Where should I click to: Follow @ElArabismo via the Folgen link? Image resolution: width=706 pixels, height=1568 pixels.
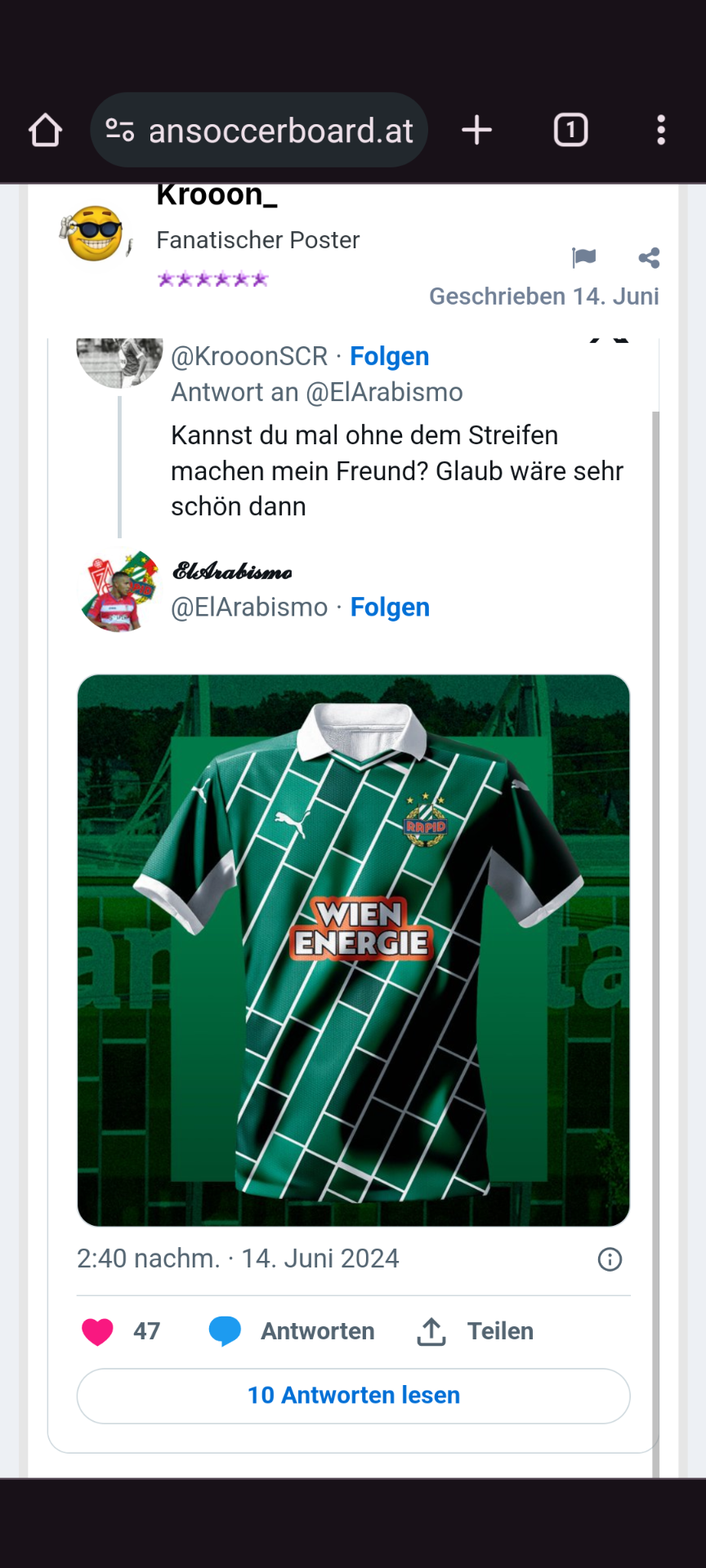(x=390, y=607)
